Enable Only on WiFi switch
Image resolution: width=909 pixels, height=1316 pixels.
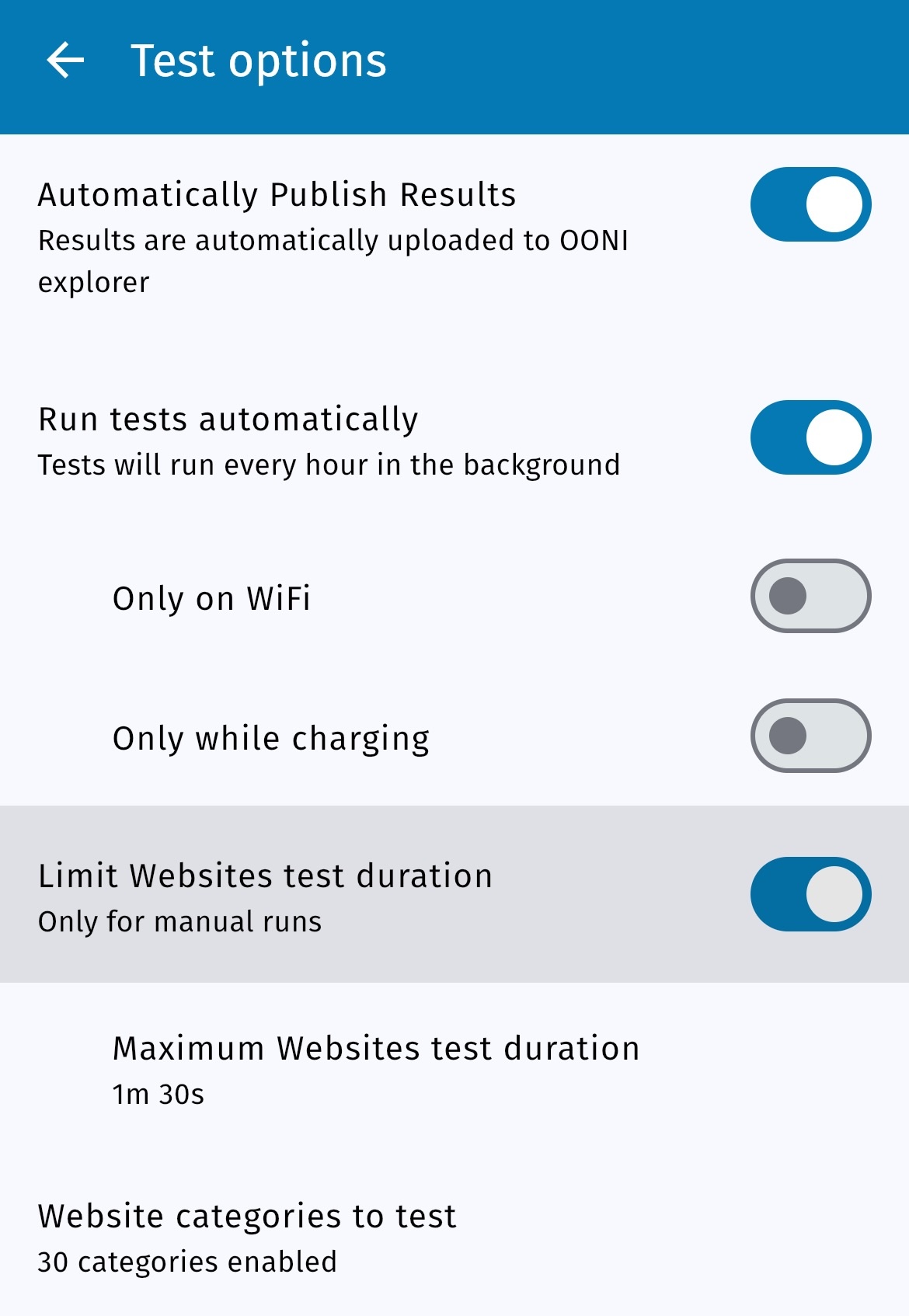tap(810, 596)
